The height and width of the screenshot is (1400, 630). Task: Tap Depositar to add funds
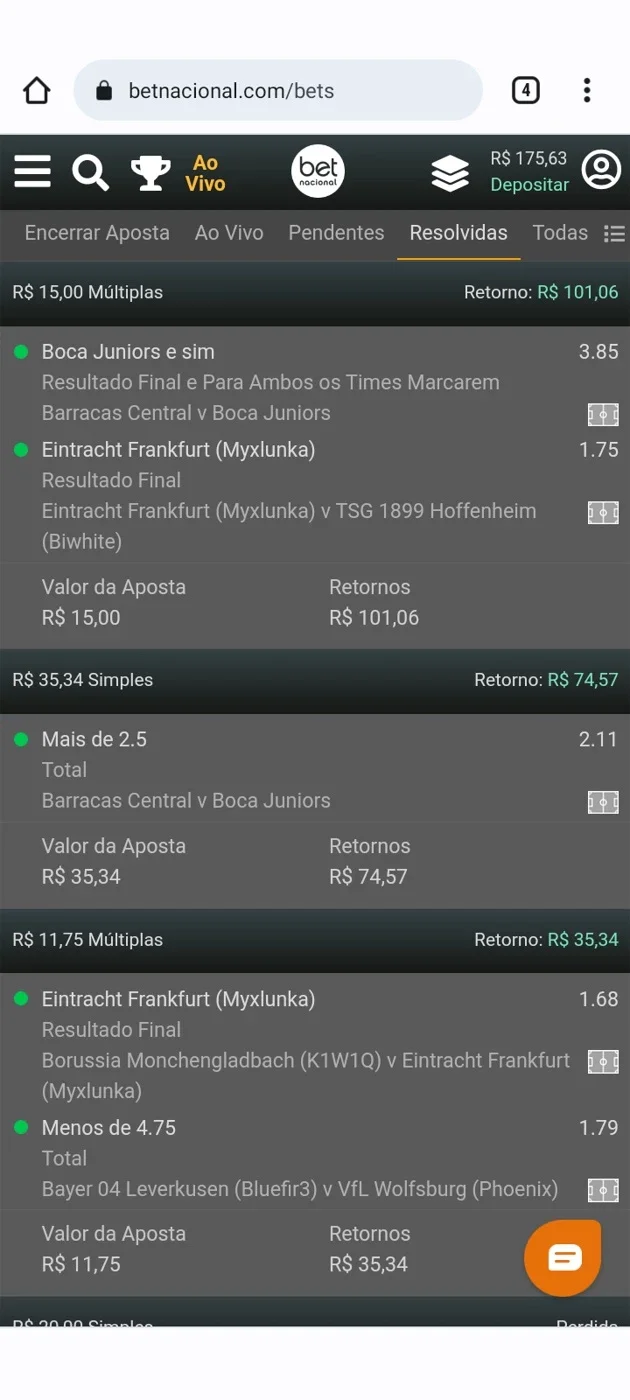point(529,185)
